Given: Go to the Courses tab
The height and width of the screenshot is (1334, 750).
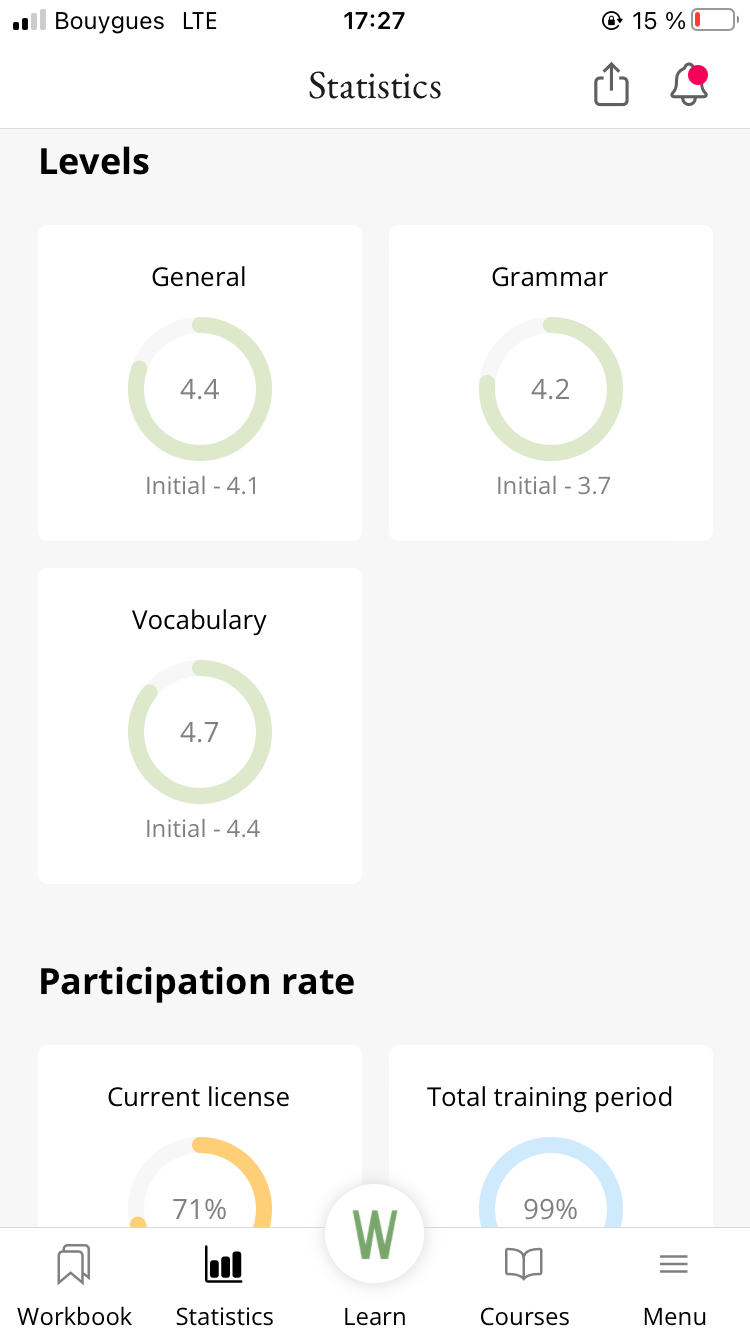Looking at the screenshot, I should 524,1284.
